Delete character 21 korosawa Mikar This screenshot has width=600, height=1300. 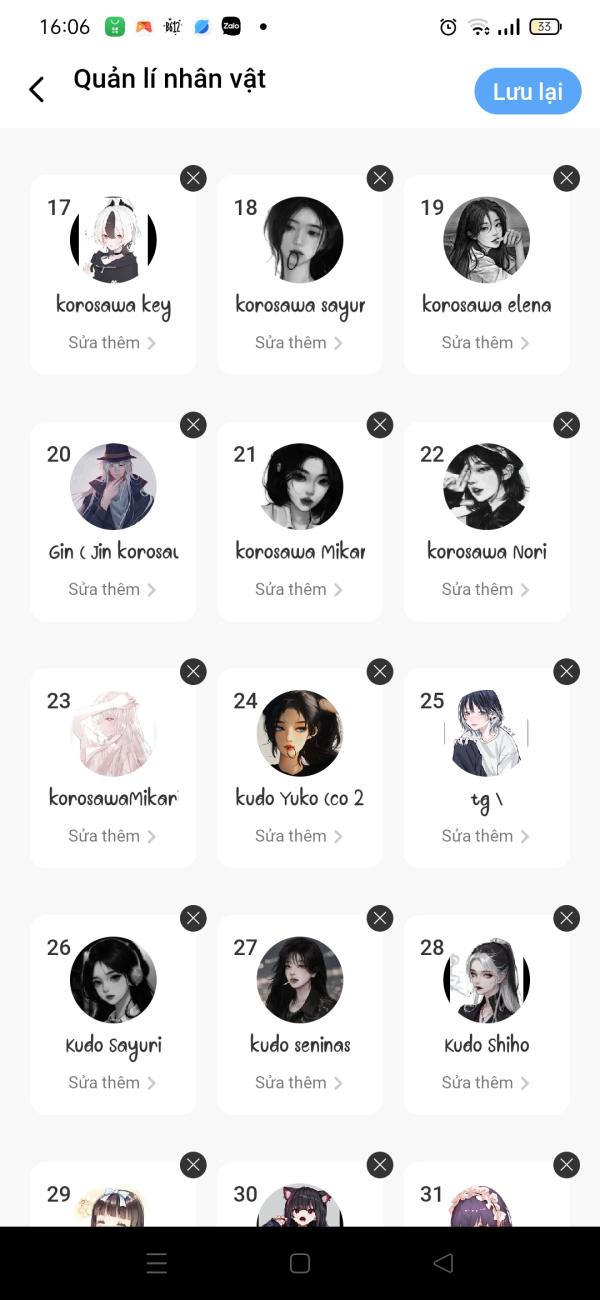coord(380,425)
